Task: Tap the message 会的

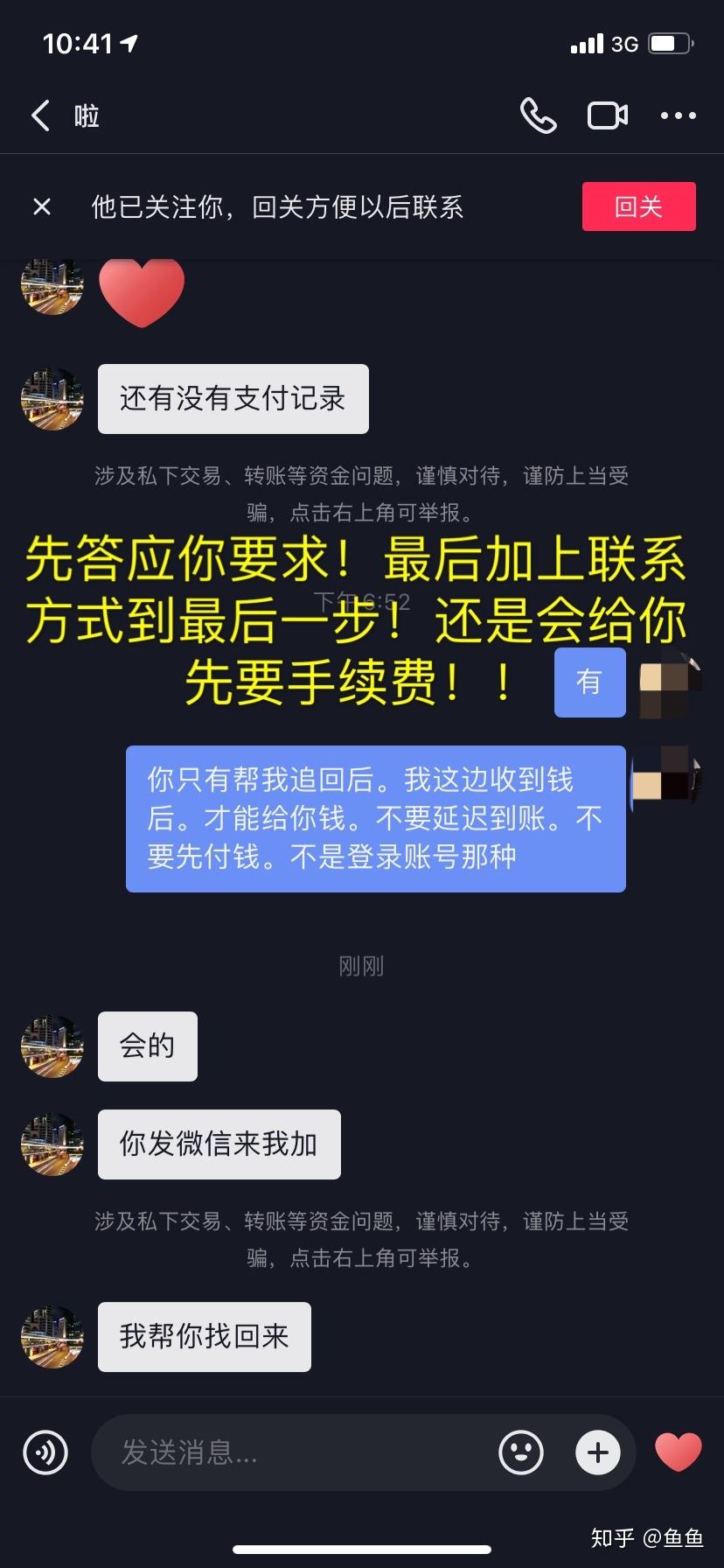Action: (x=147, y=1046)
